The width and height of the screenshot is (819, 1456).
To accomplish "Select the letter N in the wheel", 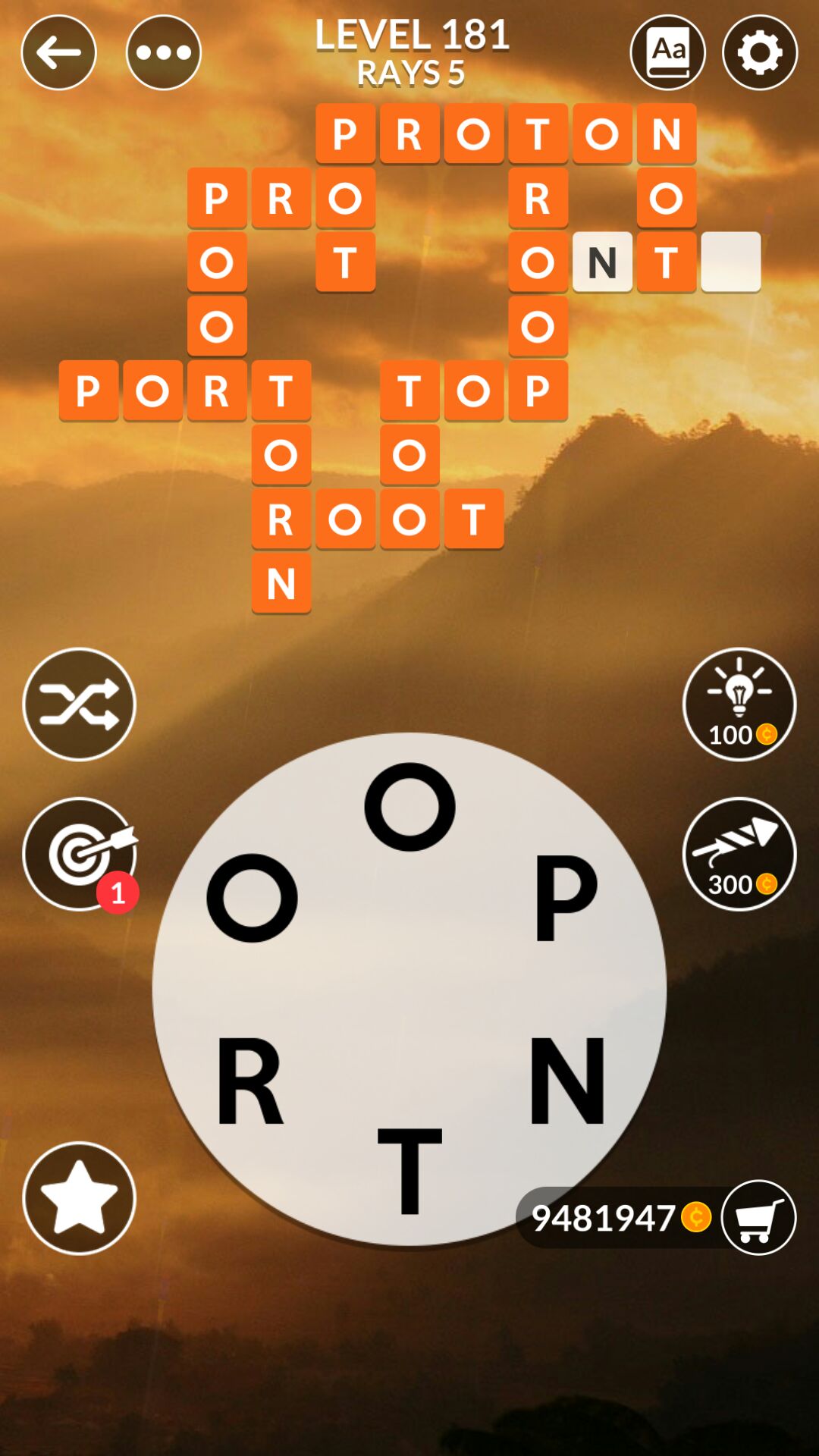I will (x=567, y=1081).
